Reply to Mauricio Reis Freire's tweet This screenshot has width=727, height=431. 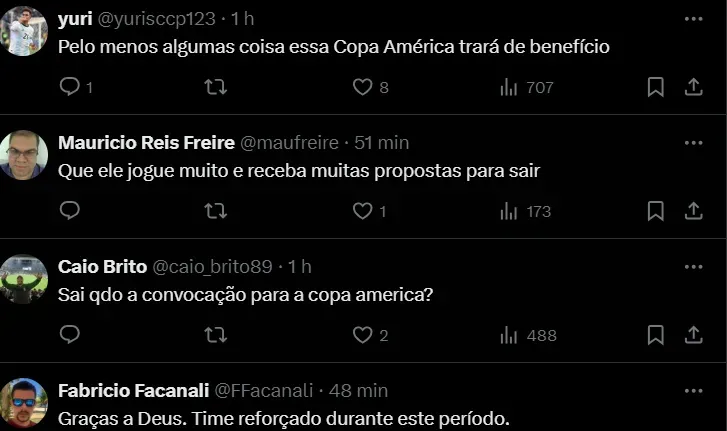pyautogui.click(x=70, y=211)
